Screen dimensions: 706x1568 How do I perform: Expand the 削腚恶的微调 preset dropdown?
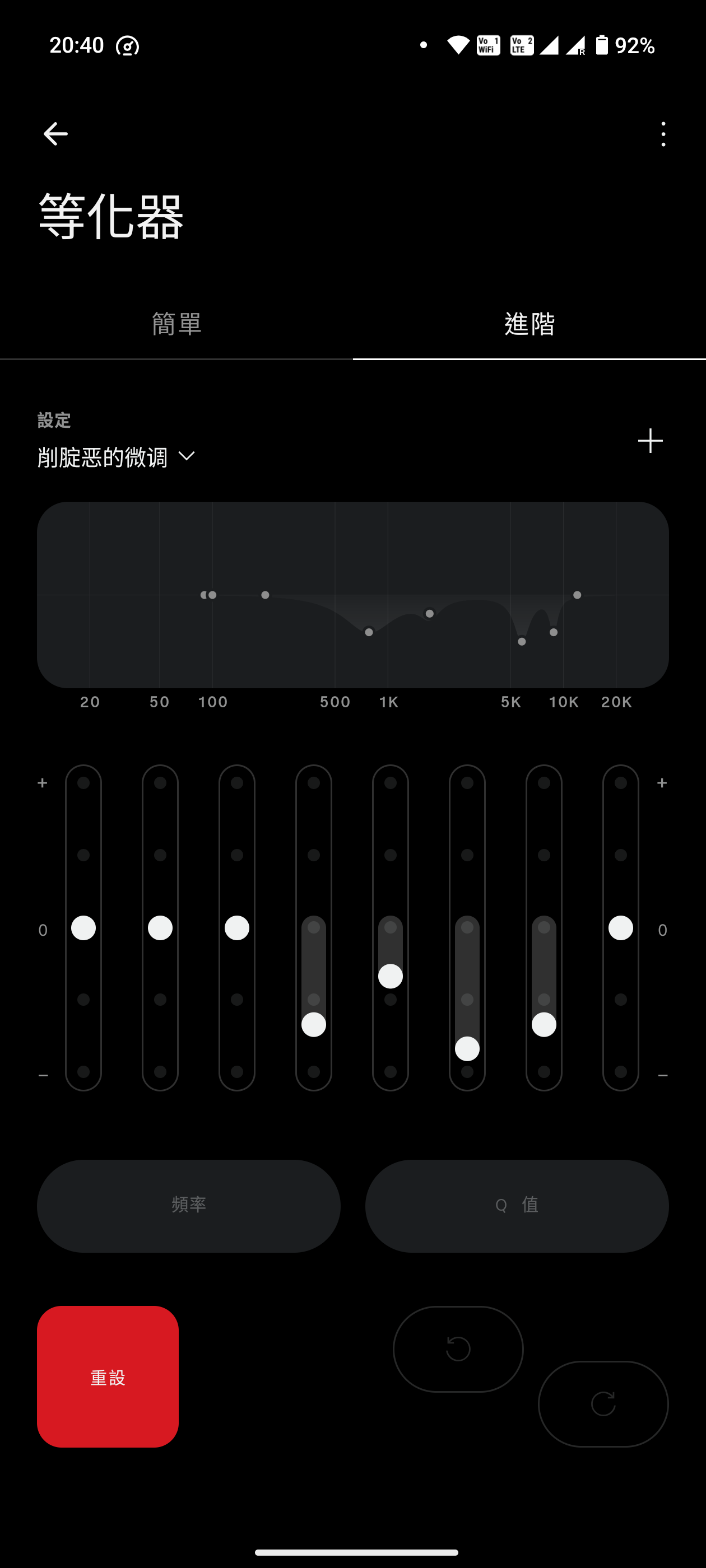point(117,456)
